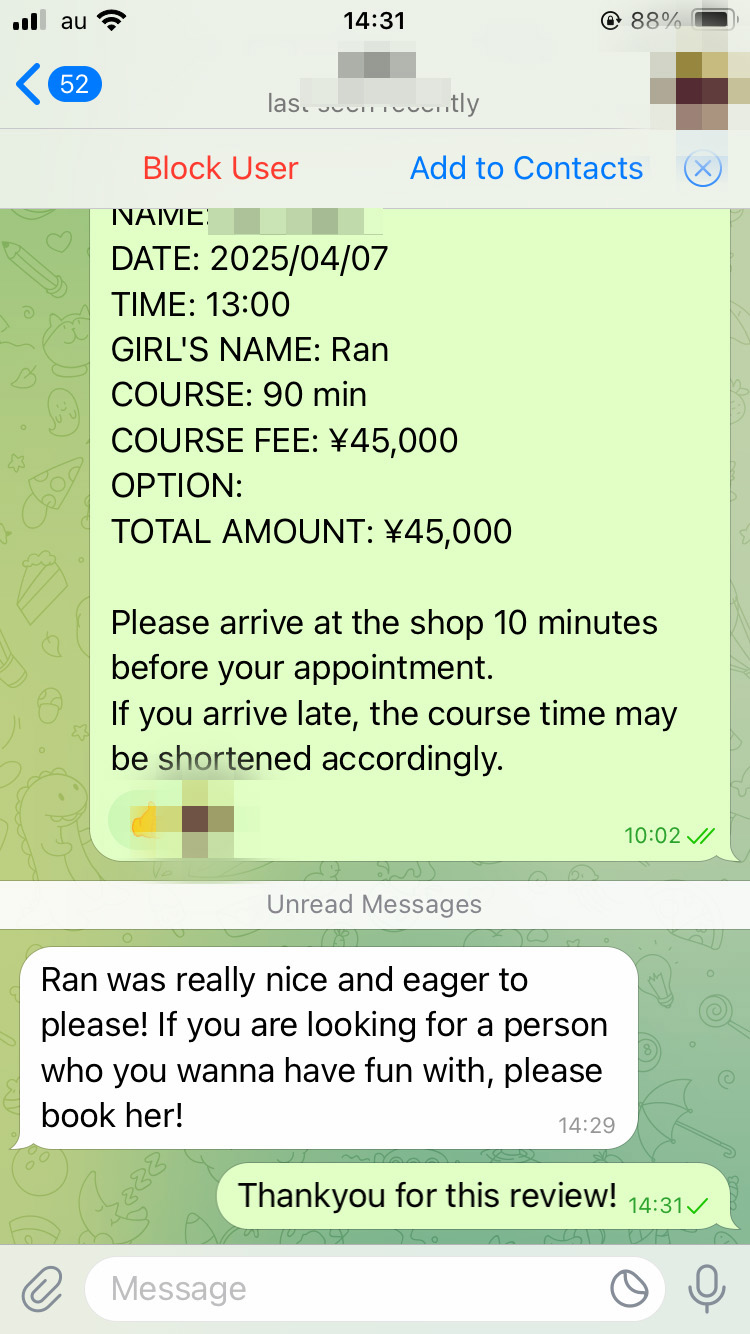
Task: Dismiss the block/add contact bar
Action: click(703, 169)
